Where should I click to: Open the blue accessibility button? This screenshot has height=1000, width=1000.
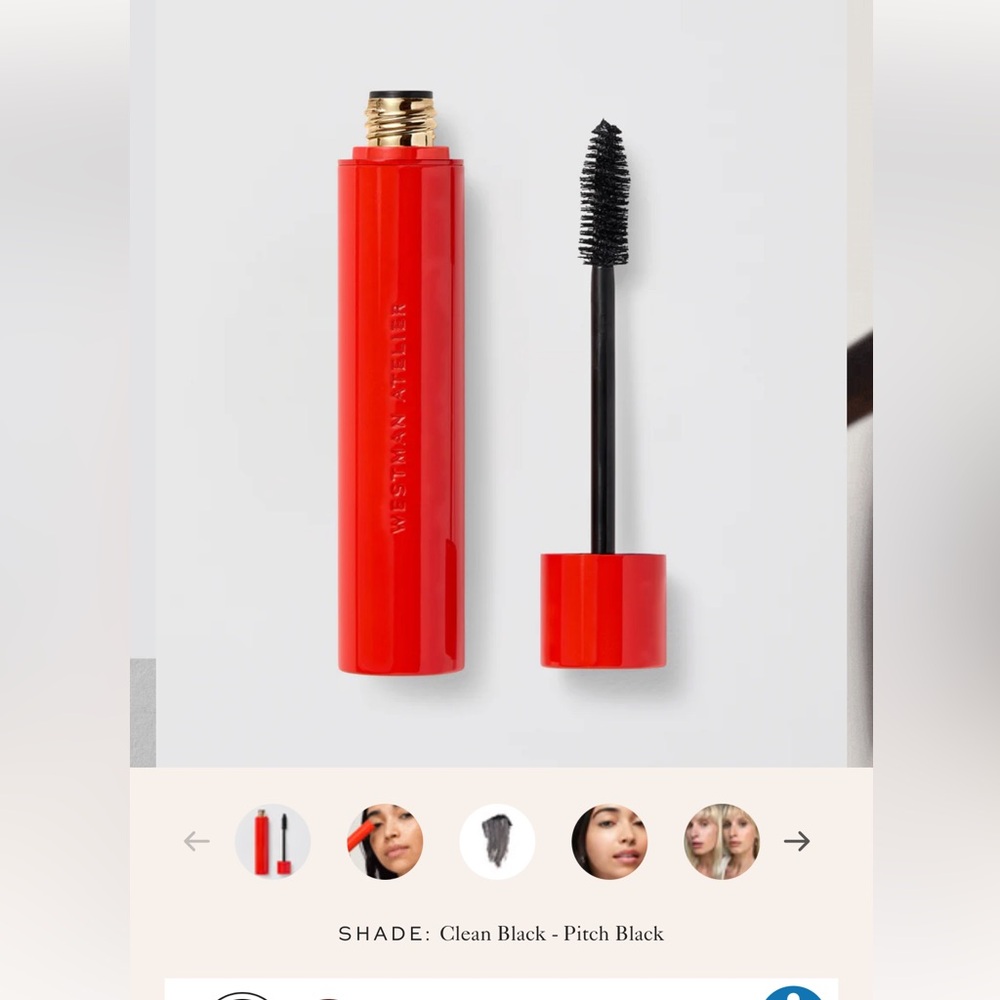tap(793, 993)
